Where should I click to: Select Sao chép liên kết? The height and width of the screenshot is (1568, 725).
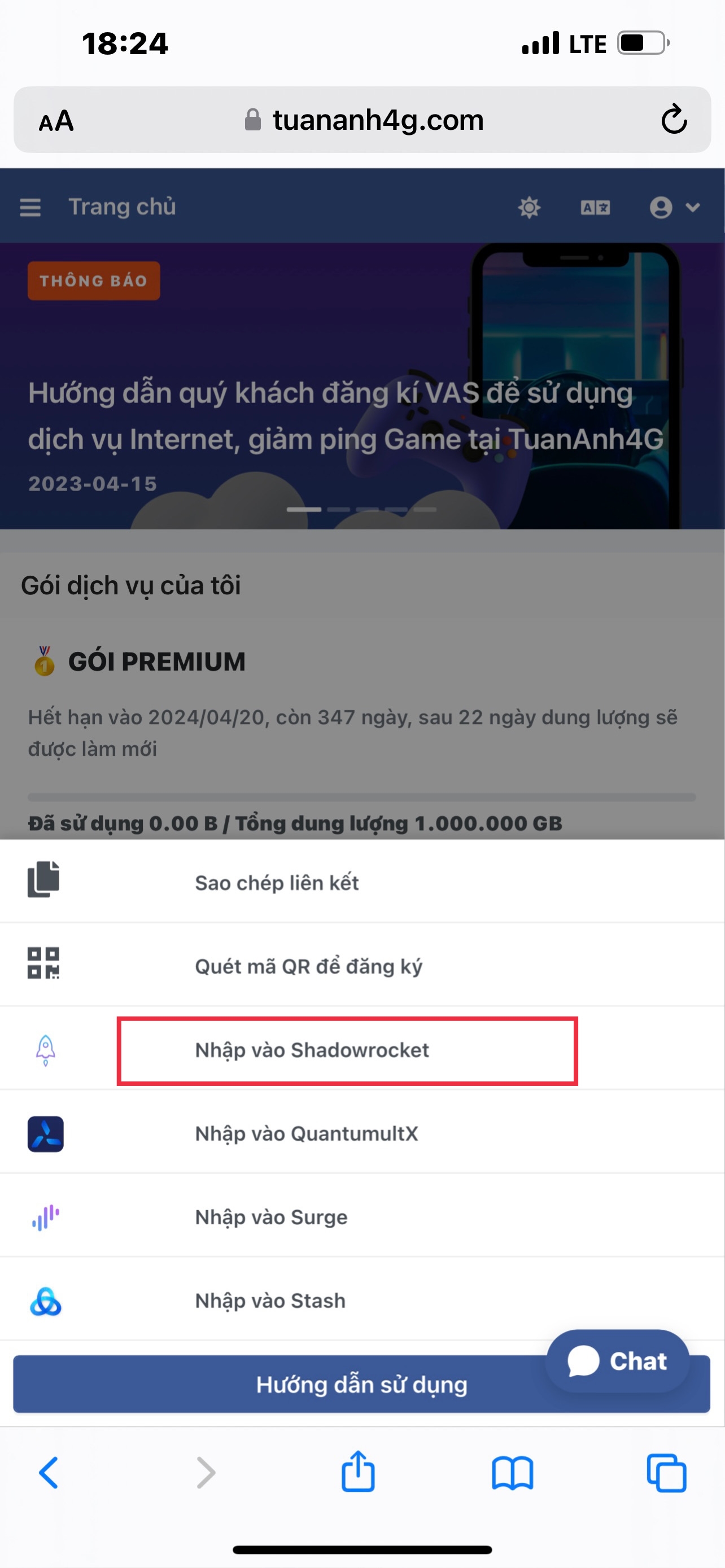[x=277, y=883]
